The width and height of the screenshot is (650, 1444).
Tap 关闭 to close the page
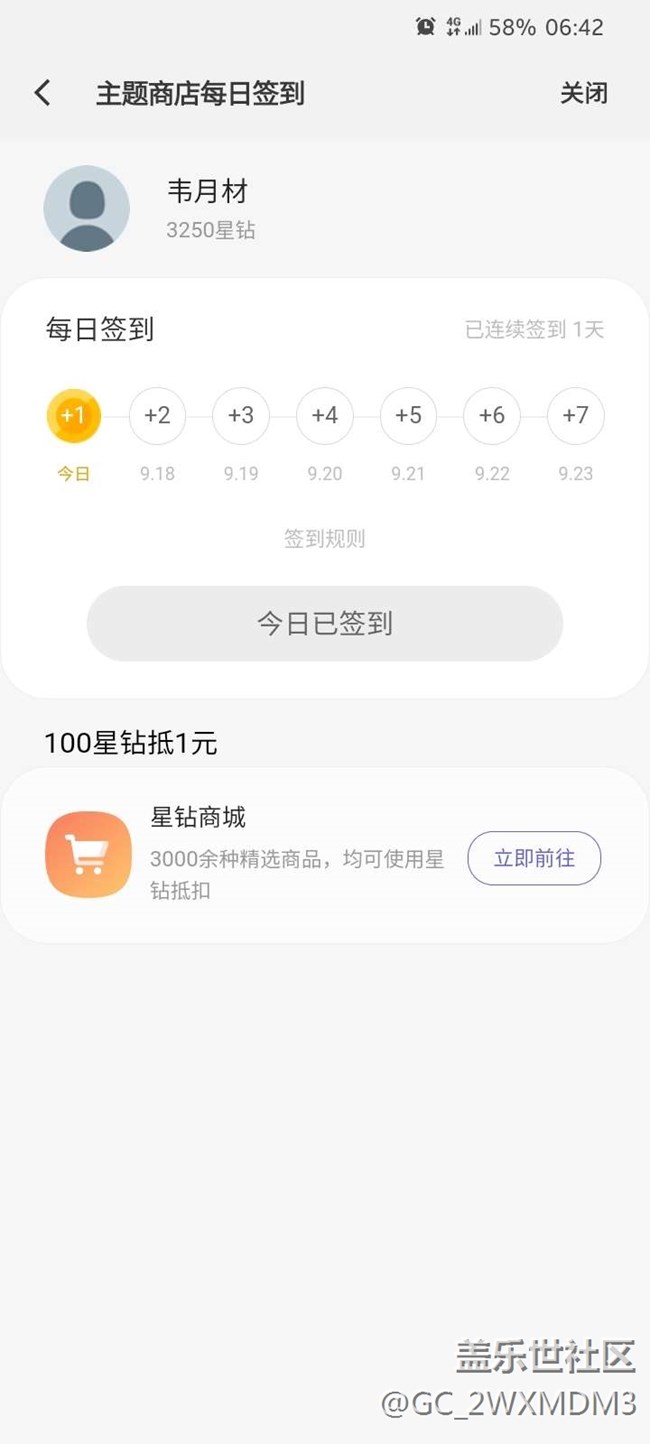point(583,93)
